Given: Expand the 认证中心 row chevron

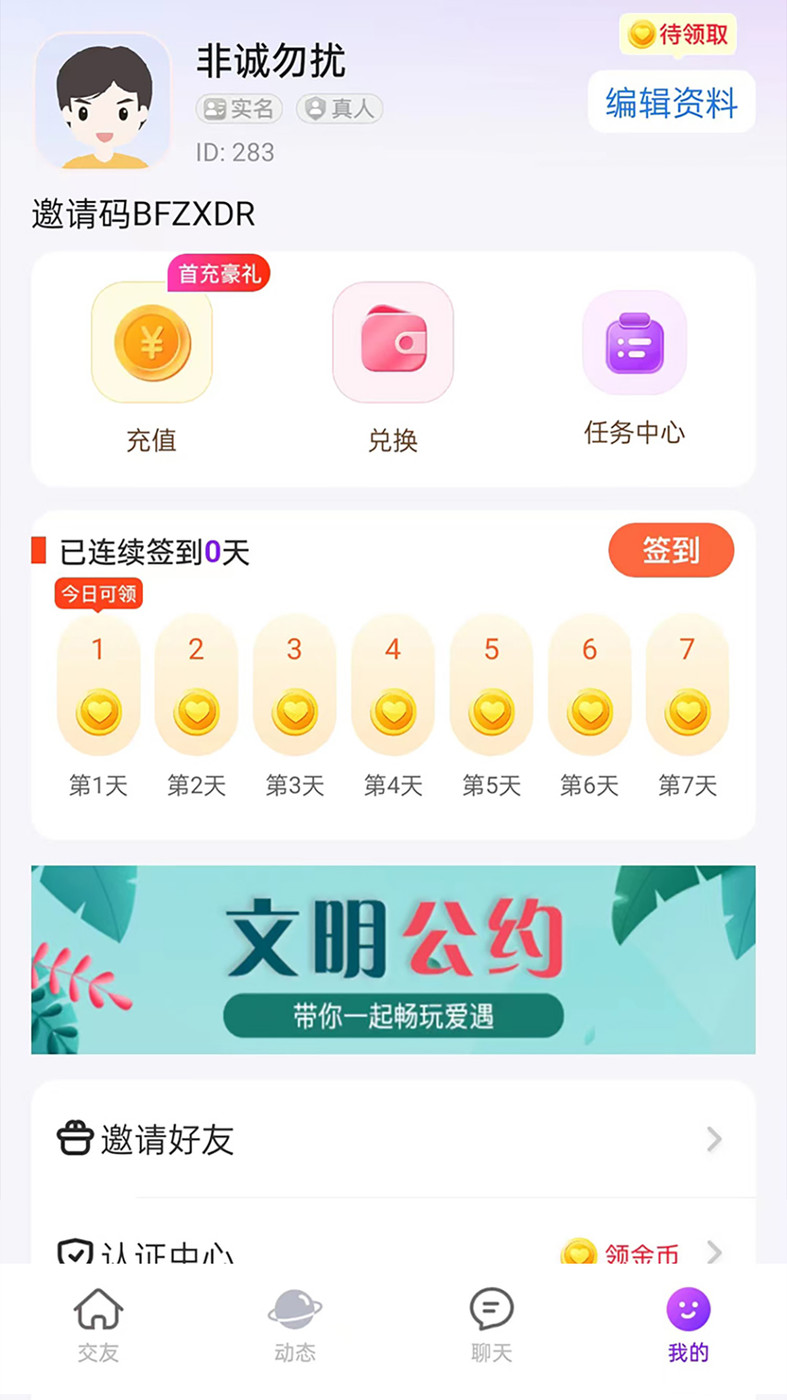Looking at the screenshot, I should point(713,1250).
